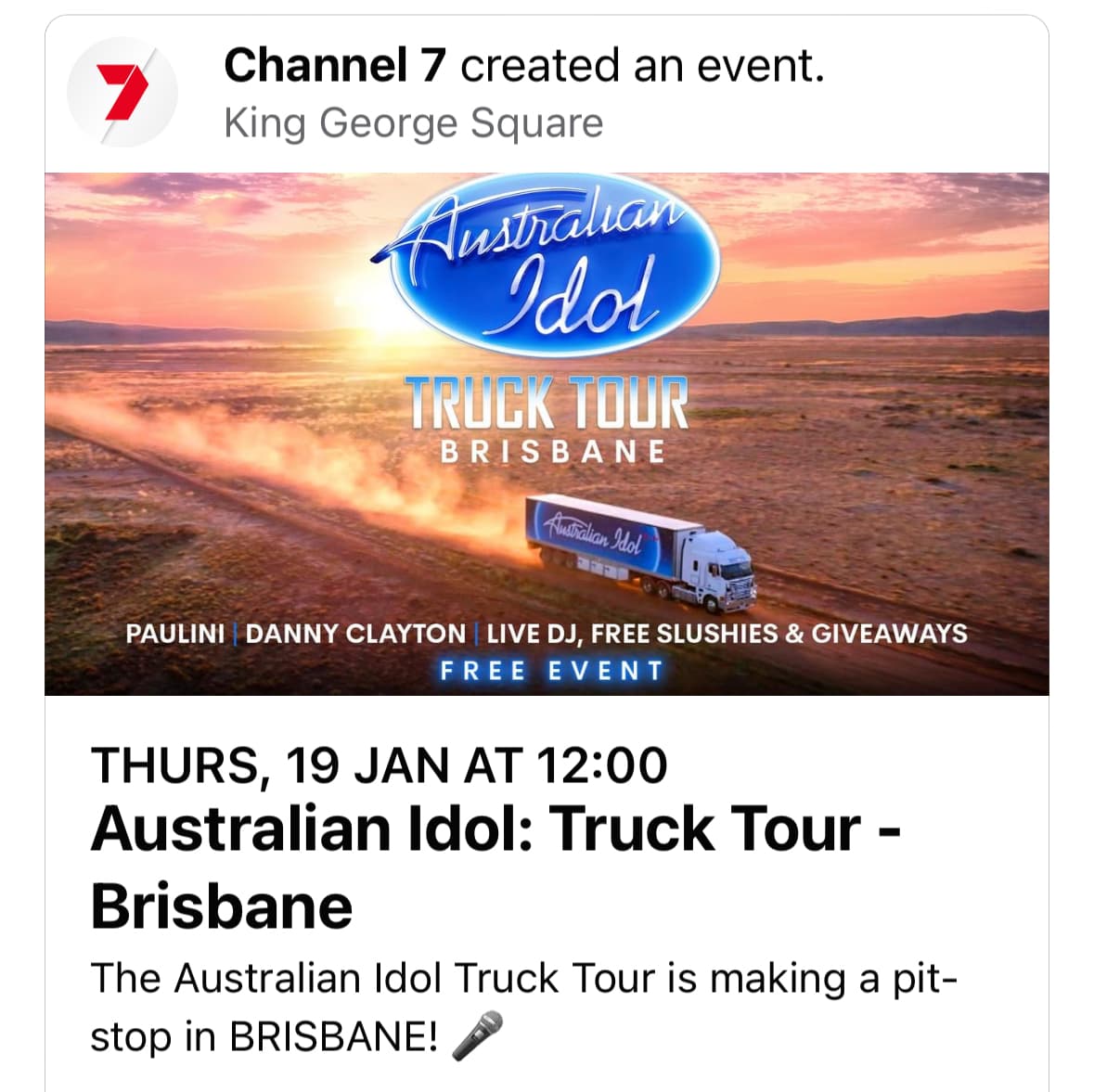Open the King George Square location
1094x1092 pixels.
(413, 123)
